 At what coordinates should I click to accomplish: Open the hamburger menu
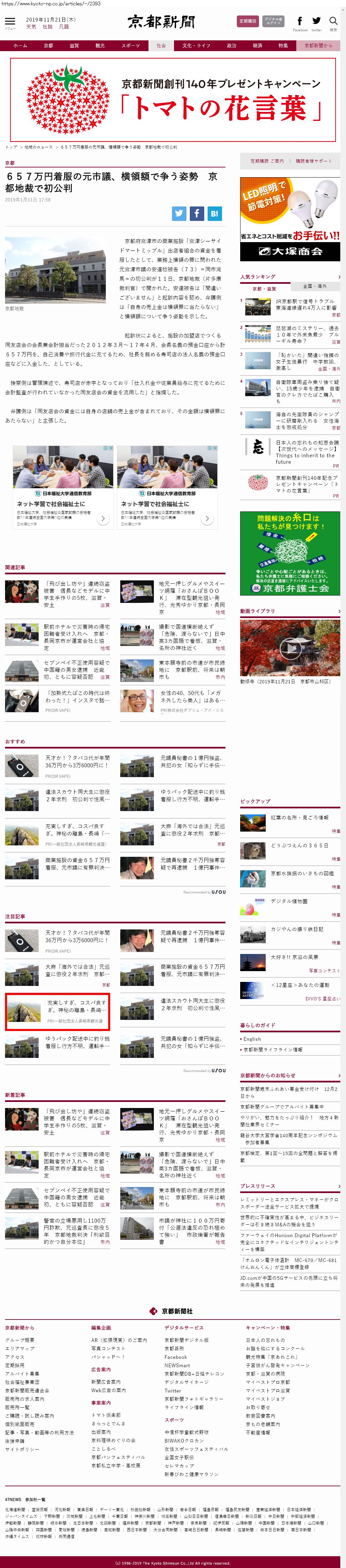tap(10, 23)
